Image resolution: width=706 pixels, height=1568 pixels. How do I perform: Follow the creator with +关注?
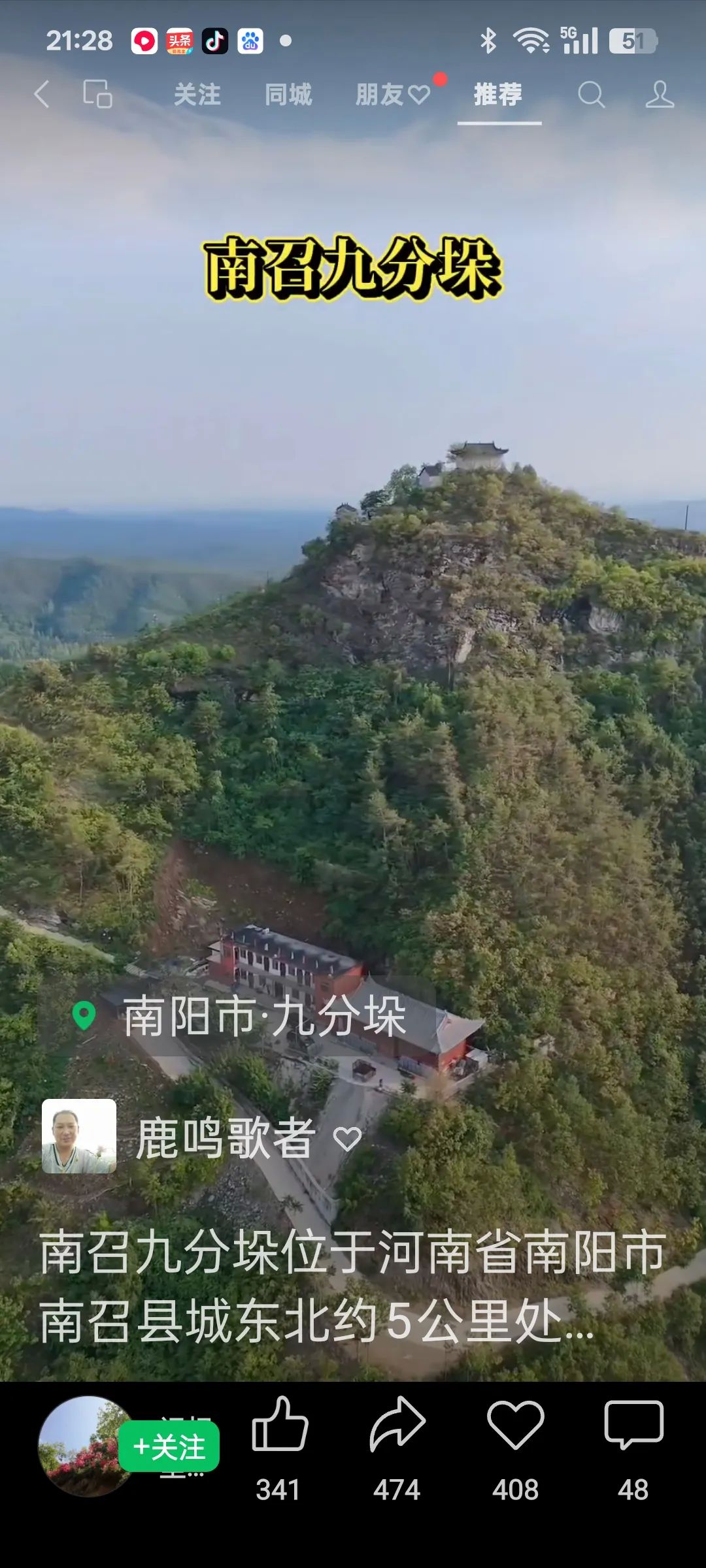pos(169,1447)
